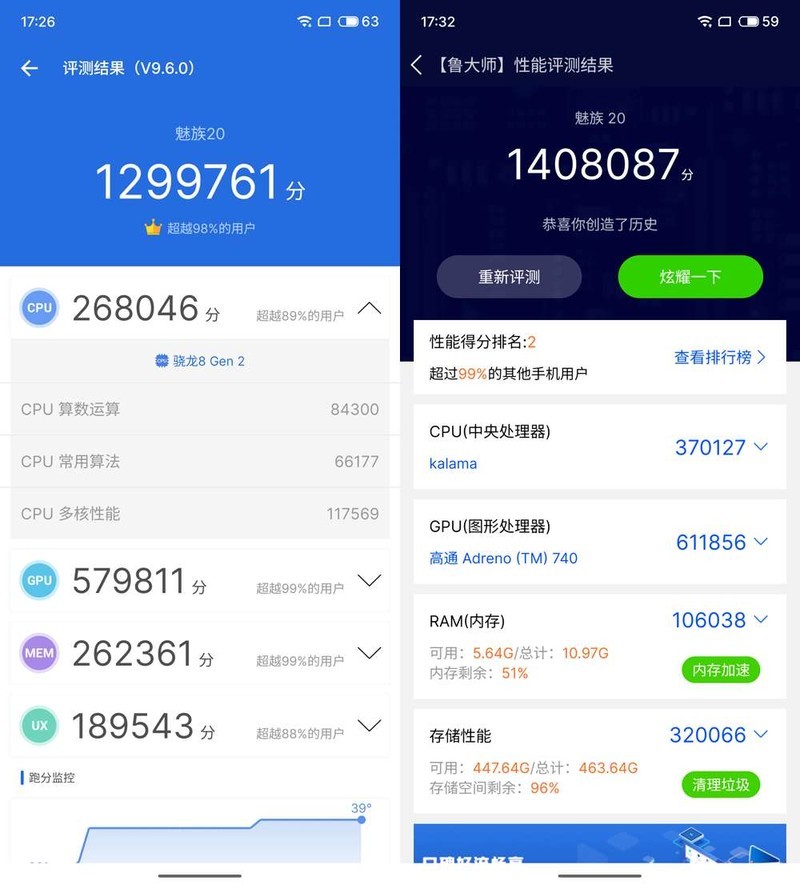800x889 pixels.
Task: Tap the 重新评测 retest button
Action: (509, 277)
